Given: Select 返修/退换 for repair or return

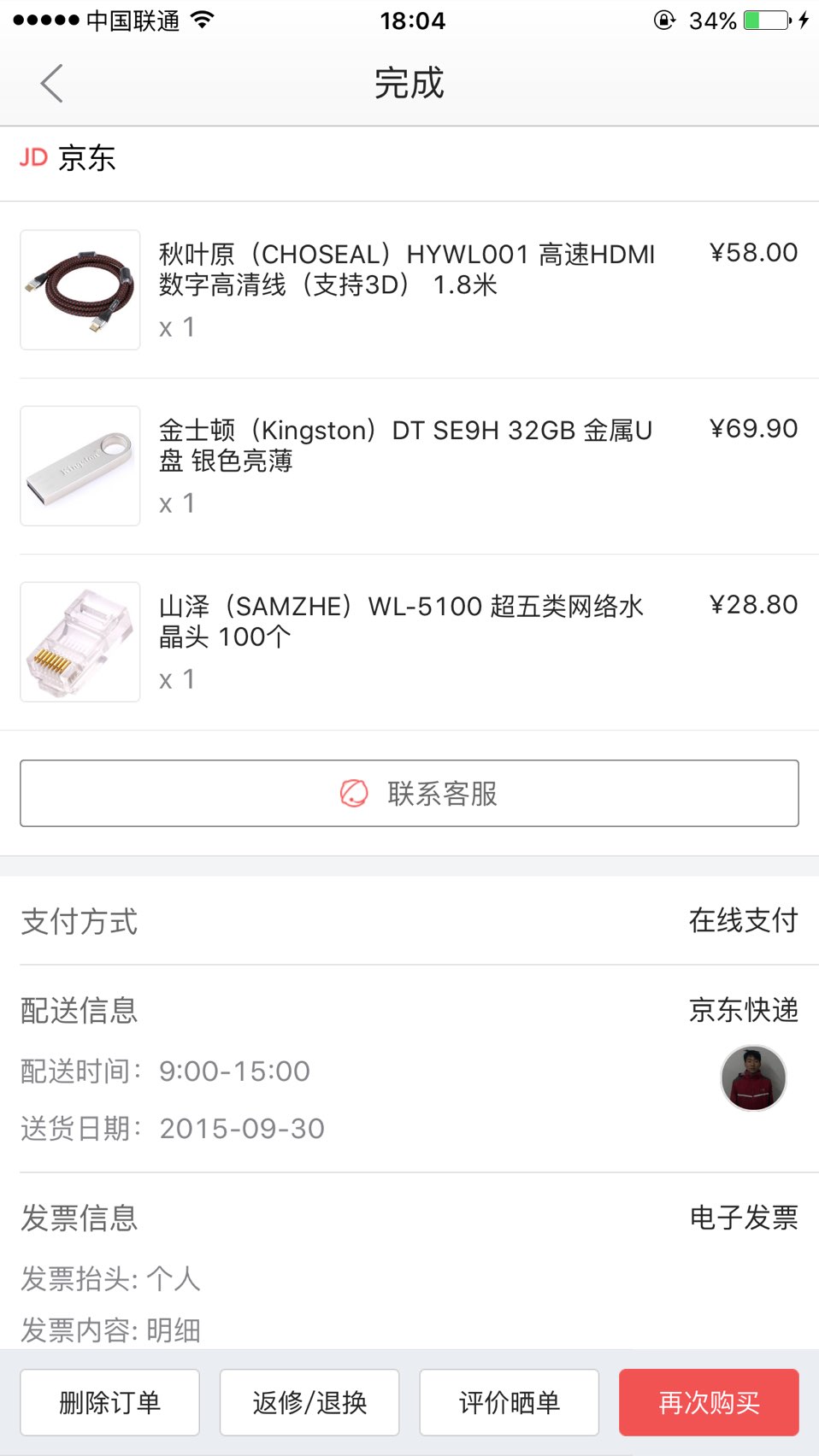Looking at the screenshot, I should (309, 1402).
